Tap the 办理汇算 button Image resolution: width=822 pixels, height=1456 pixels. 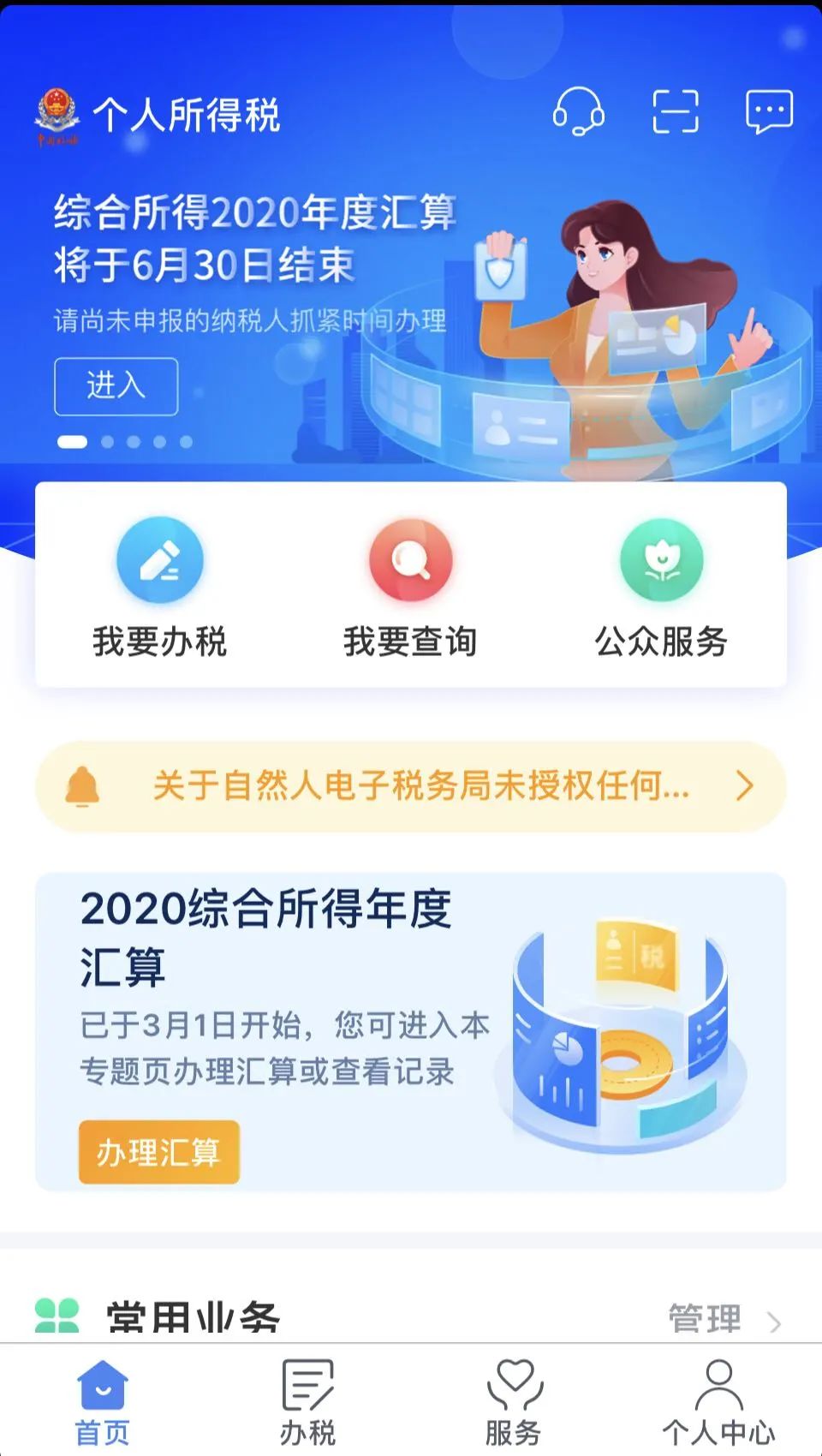[159, 1152]
